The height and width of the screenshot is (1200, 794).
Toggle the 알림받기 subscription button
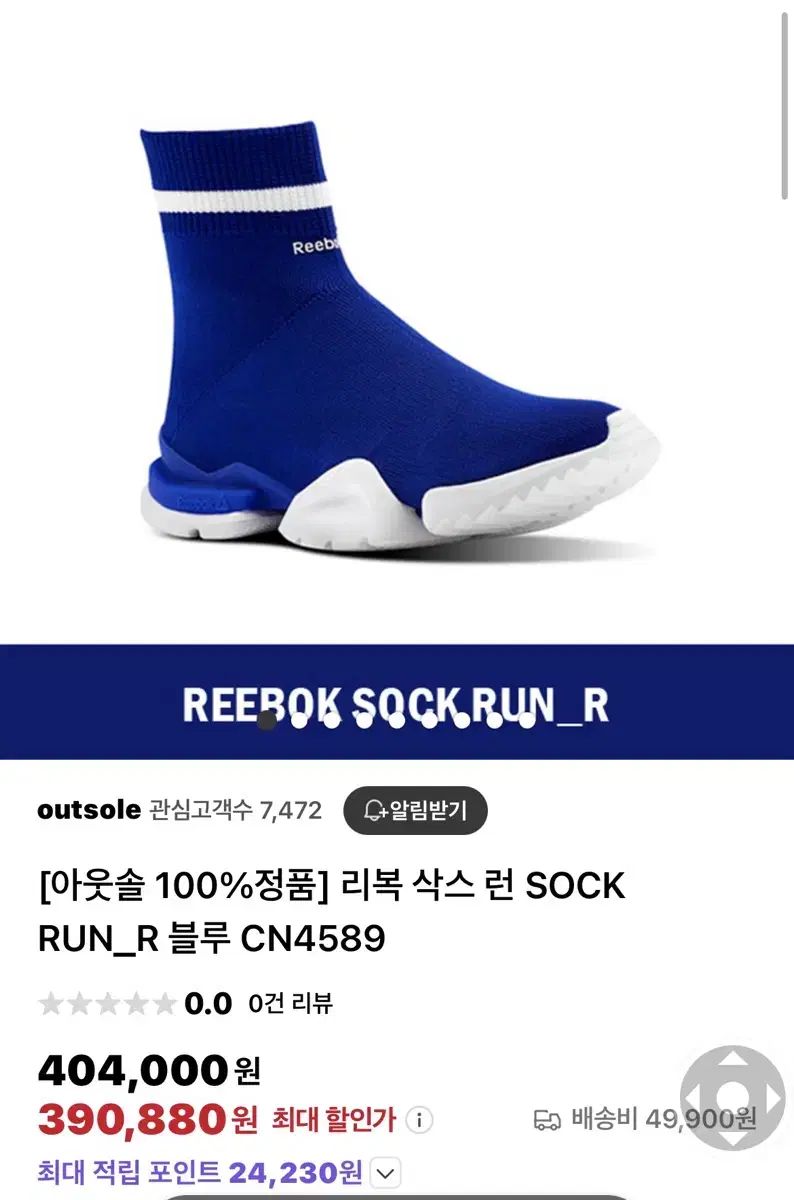click(416, 810)
